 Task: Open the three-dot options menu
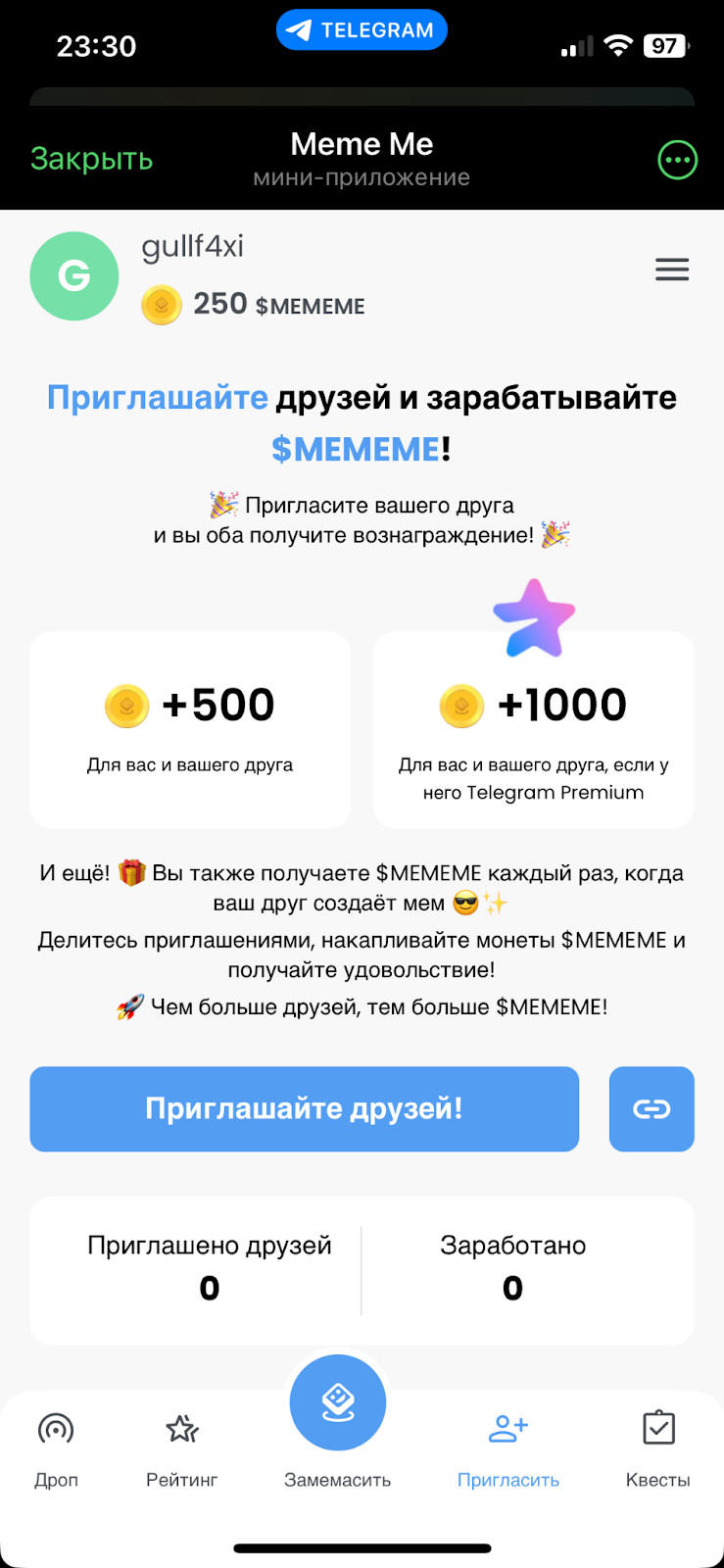(677, 160)
